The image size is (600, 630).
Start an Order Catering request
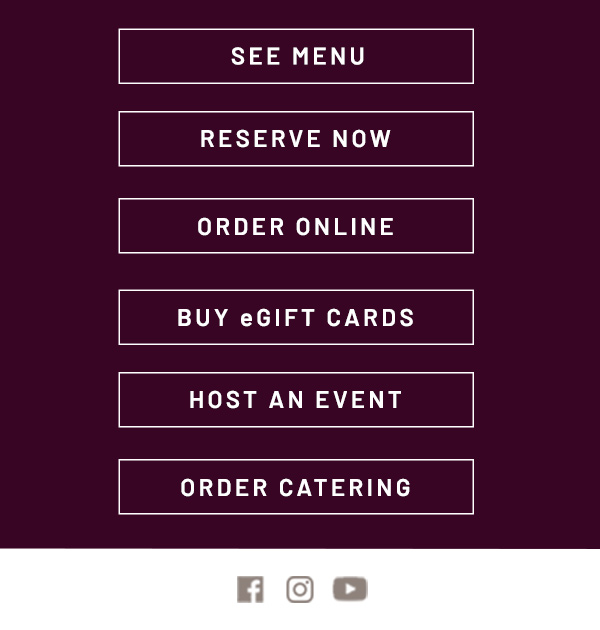[296, 487]
